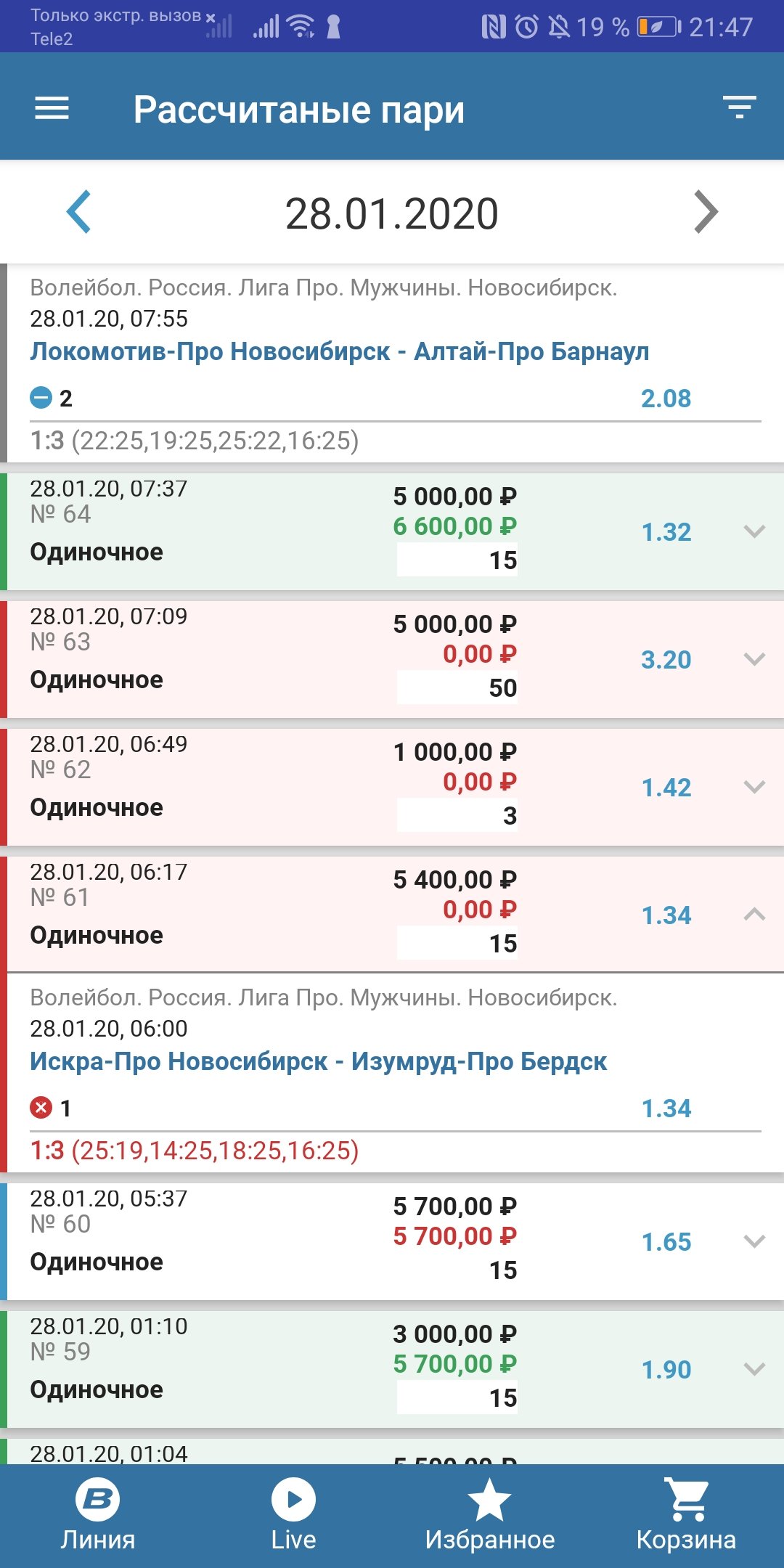This screenshot has width=784, height=1568.
Task: Go to the previous date
Action: pos(79,212)
